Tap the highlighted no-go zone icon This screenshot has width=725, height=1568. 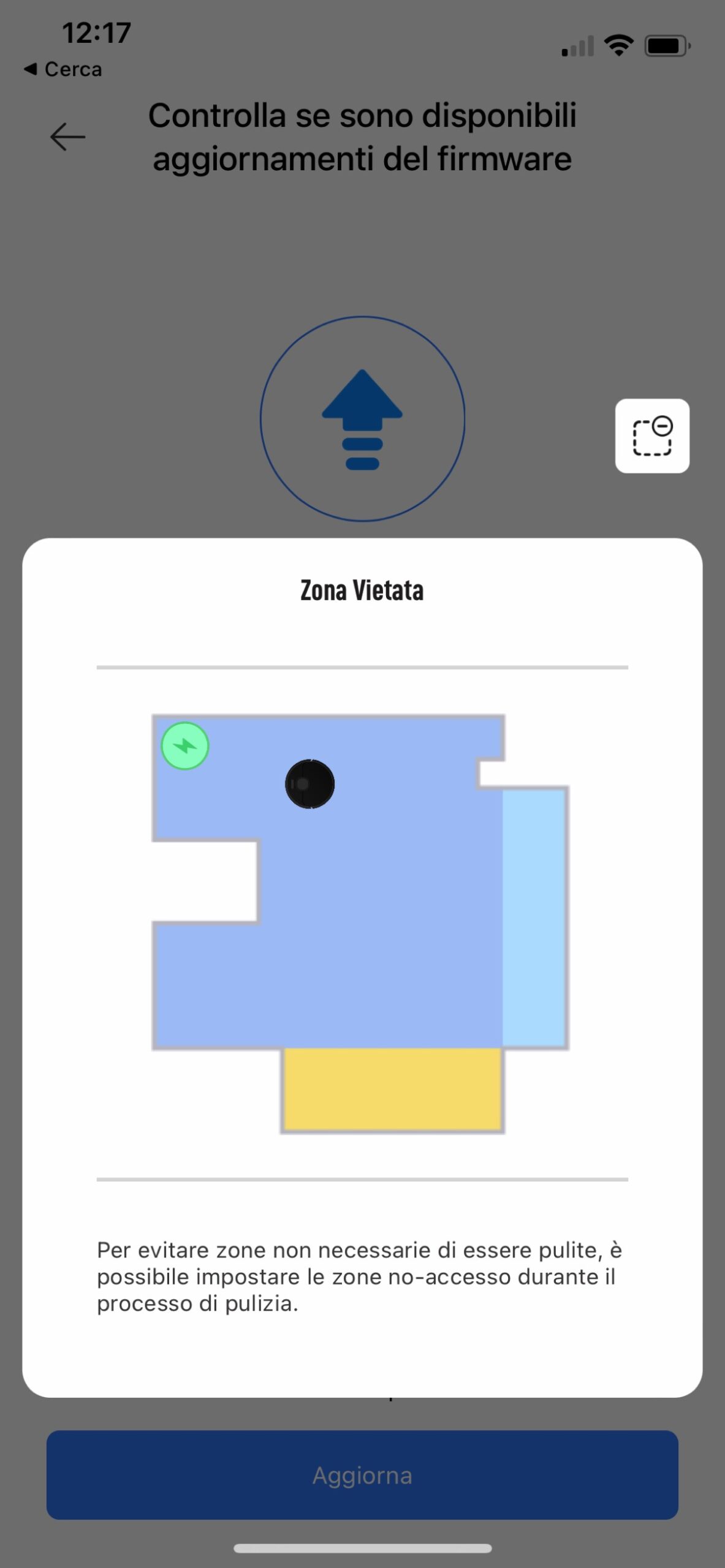[x=652, y=436]
